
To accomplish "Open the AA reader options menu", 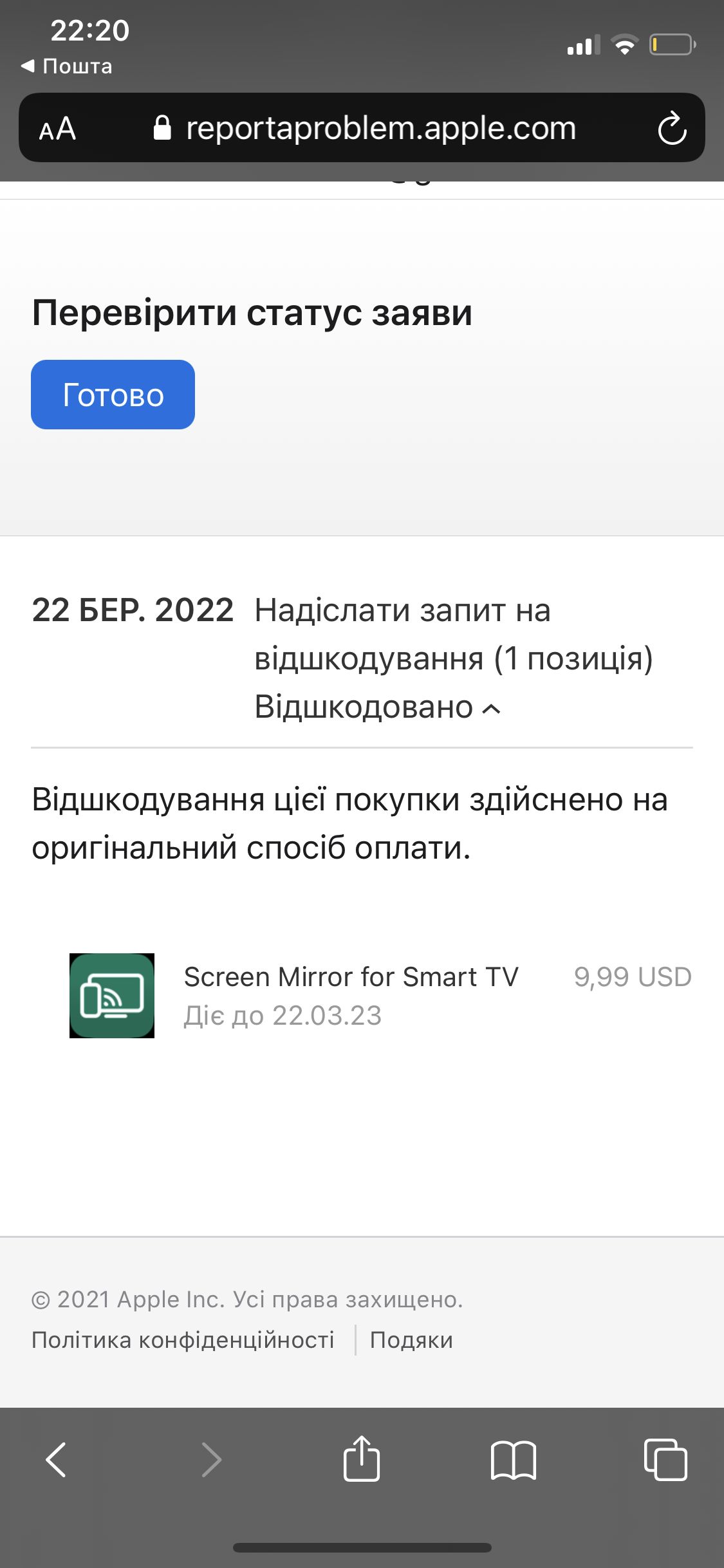I will coord(58,129).
